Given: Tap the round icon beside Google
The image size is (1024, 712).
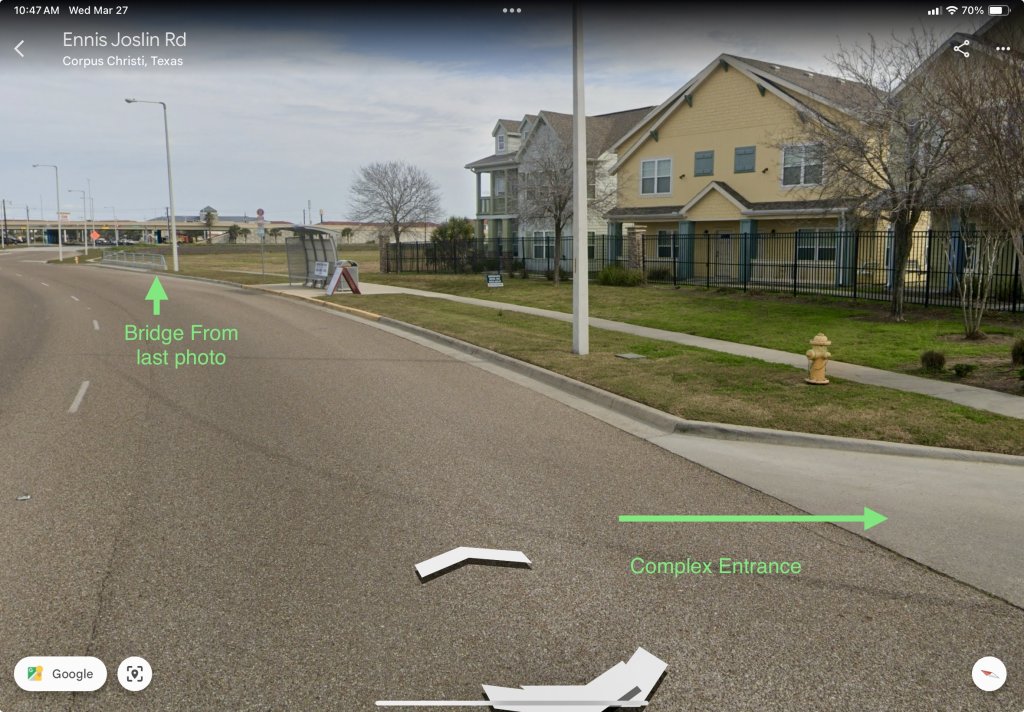Looking at the screenshot, I should tap(135, 674).
